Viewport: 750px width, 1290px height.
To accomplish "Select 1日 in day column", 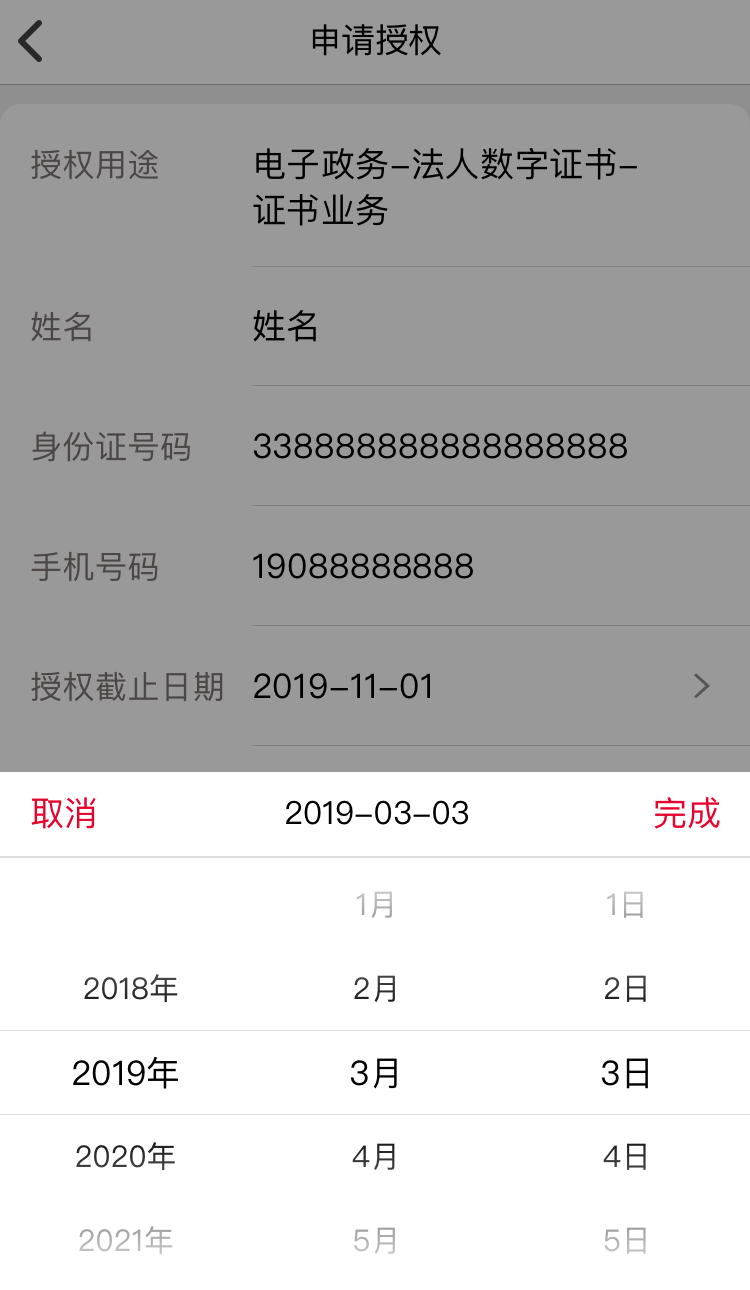I will pos(626,905).
